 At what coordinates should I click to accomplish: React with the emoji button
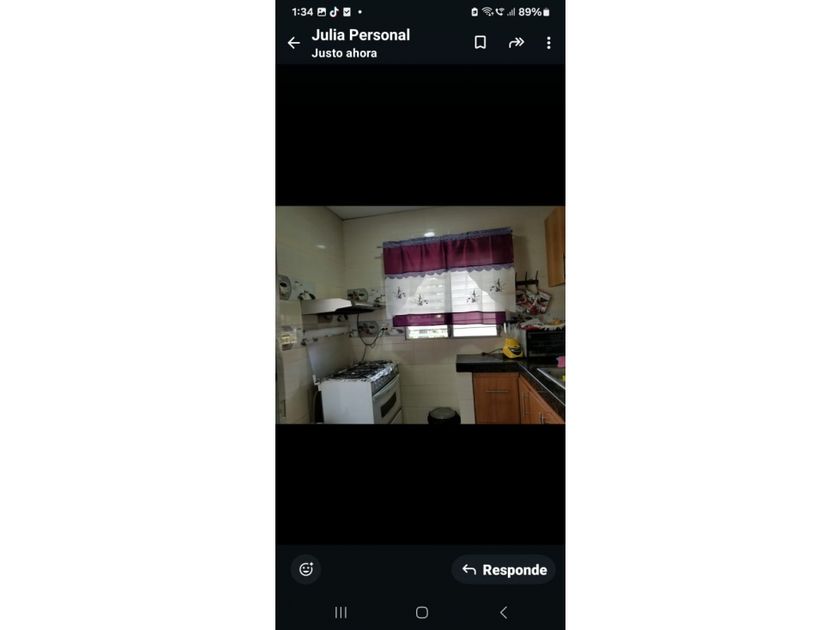[x=306, y=569]
